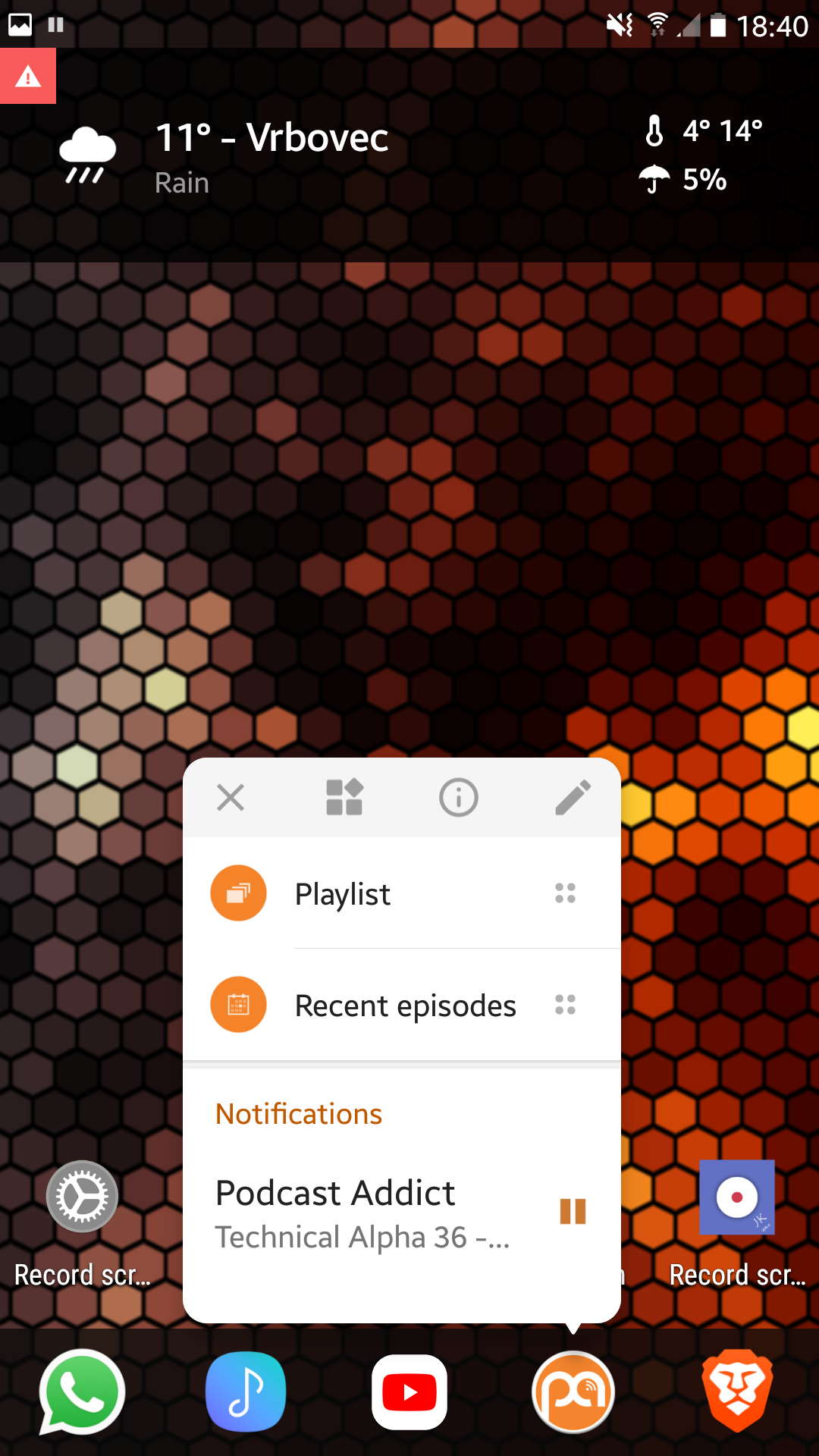Open the Recent episodes shortcut
The image size is (819, 1456).
pyautogui.click(x=402, y=1005)
